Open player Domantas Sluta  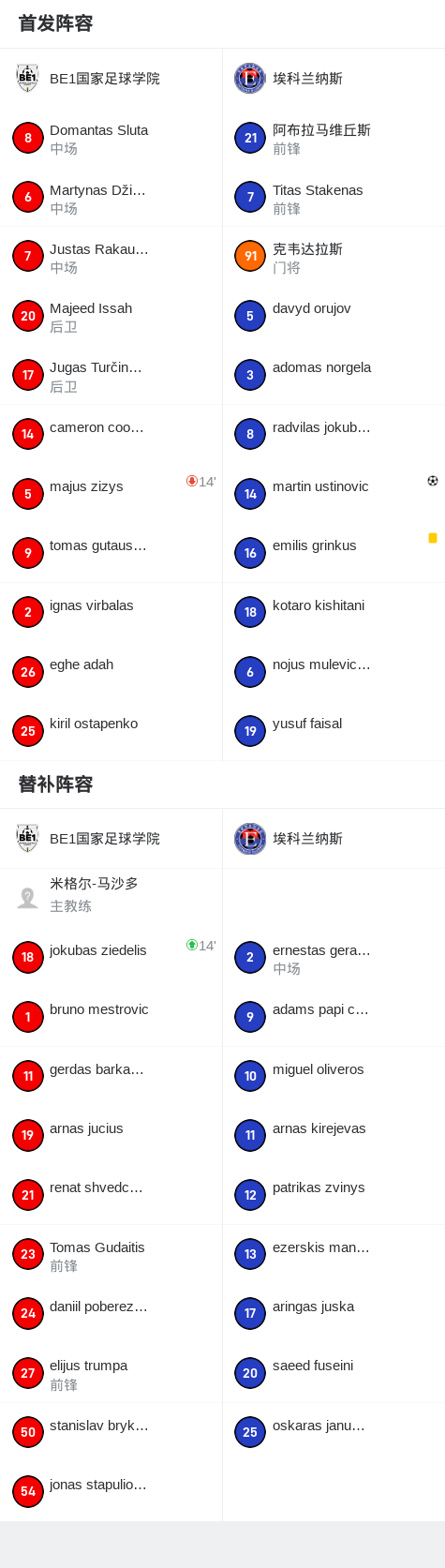point(111,138)
